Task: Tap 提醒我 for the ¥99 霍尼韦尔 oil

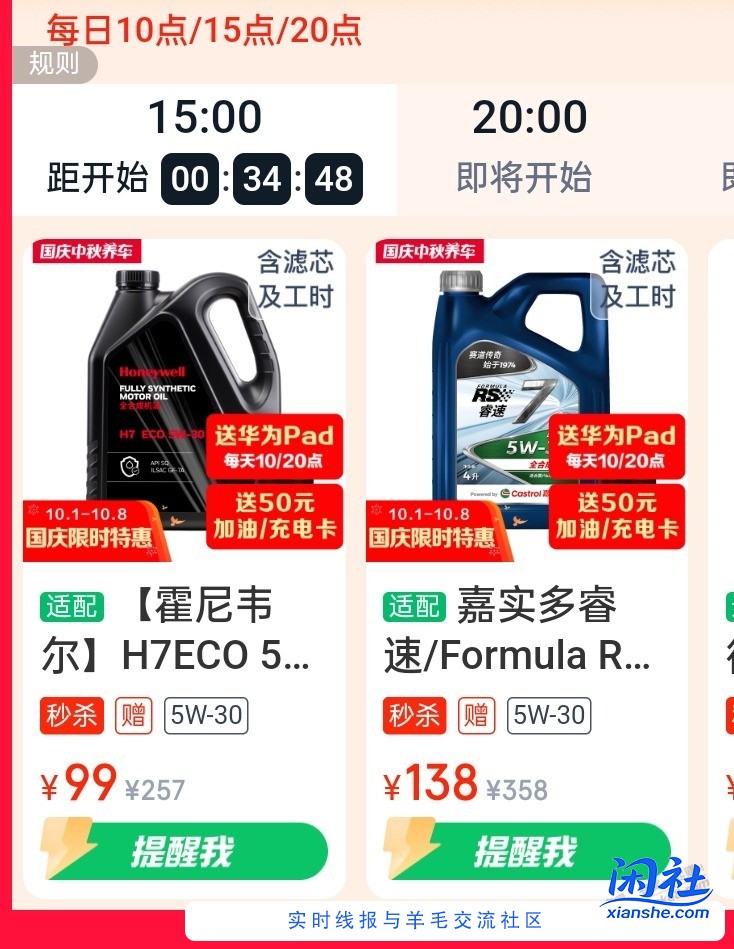Action: click(185, 851)
